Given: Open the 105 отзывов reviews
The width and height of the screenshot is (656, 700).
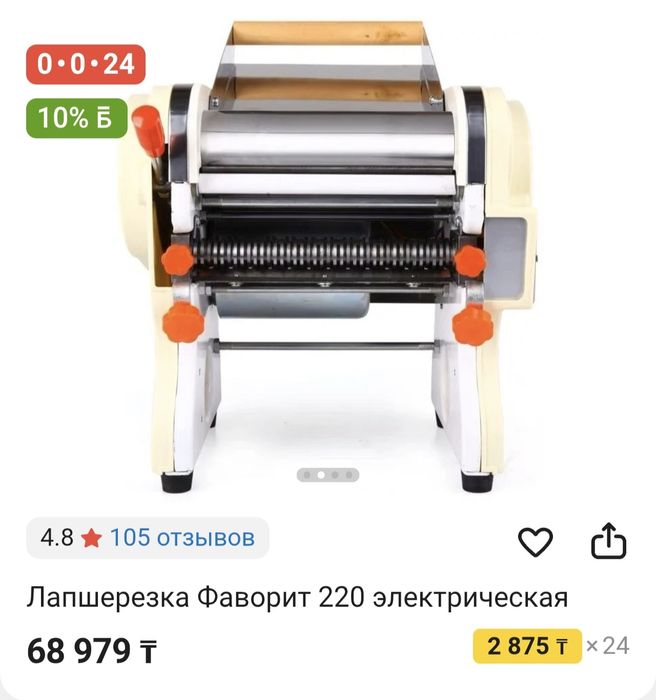Looking at the screenshot, I should click(x=181, y=538).
